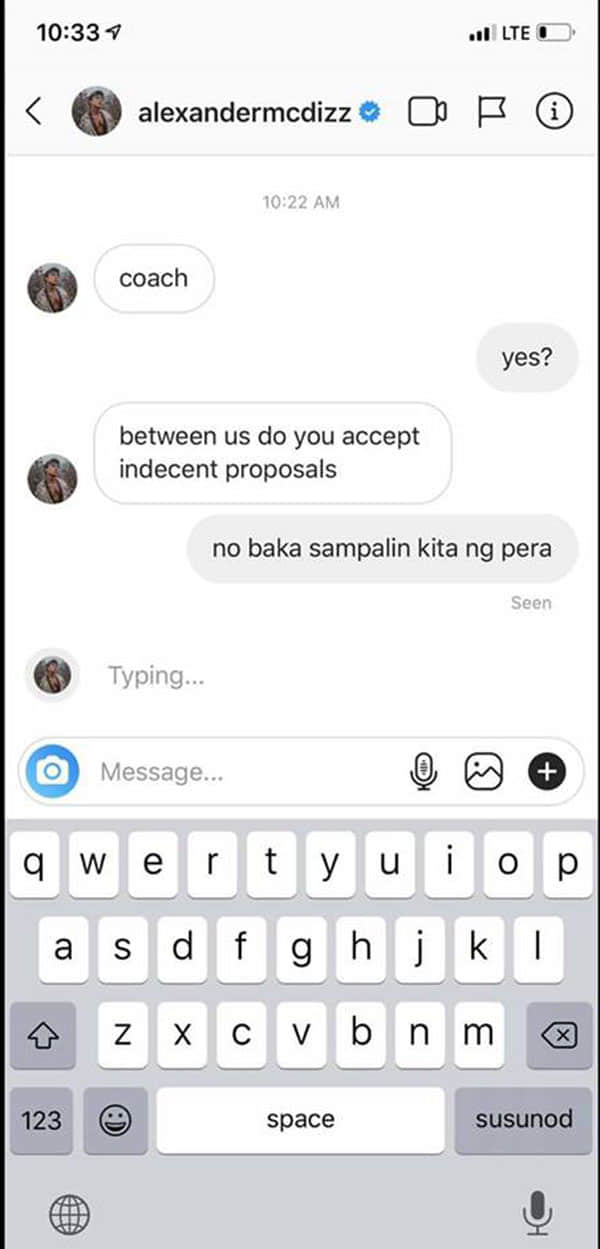Open the camera to send a photo
Screen dimensions: 600x1249
(x=52, y=771)
